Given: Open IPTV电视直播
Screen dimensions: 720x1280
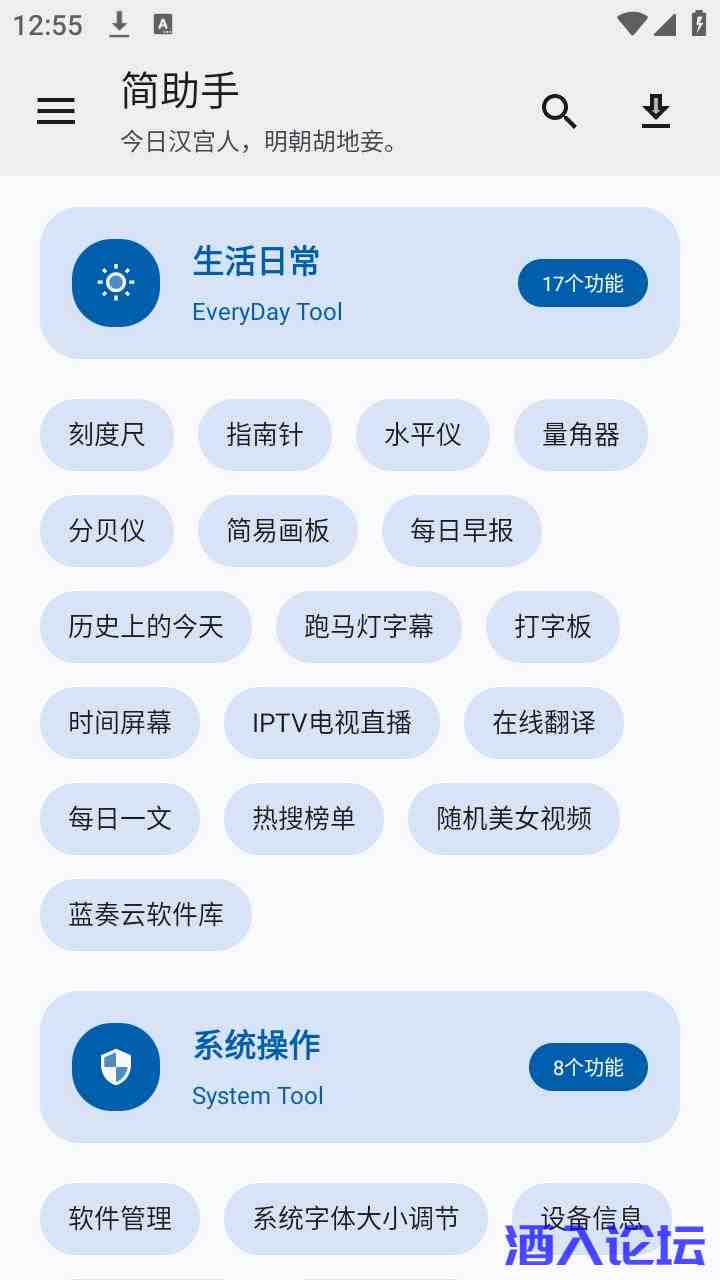Looking at the screenshot, I should tap(332, 723).
